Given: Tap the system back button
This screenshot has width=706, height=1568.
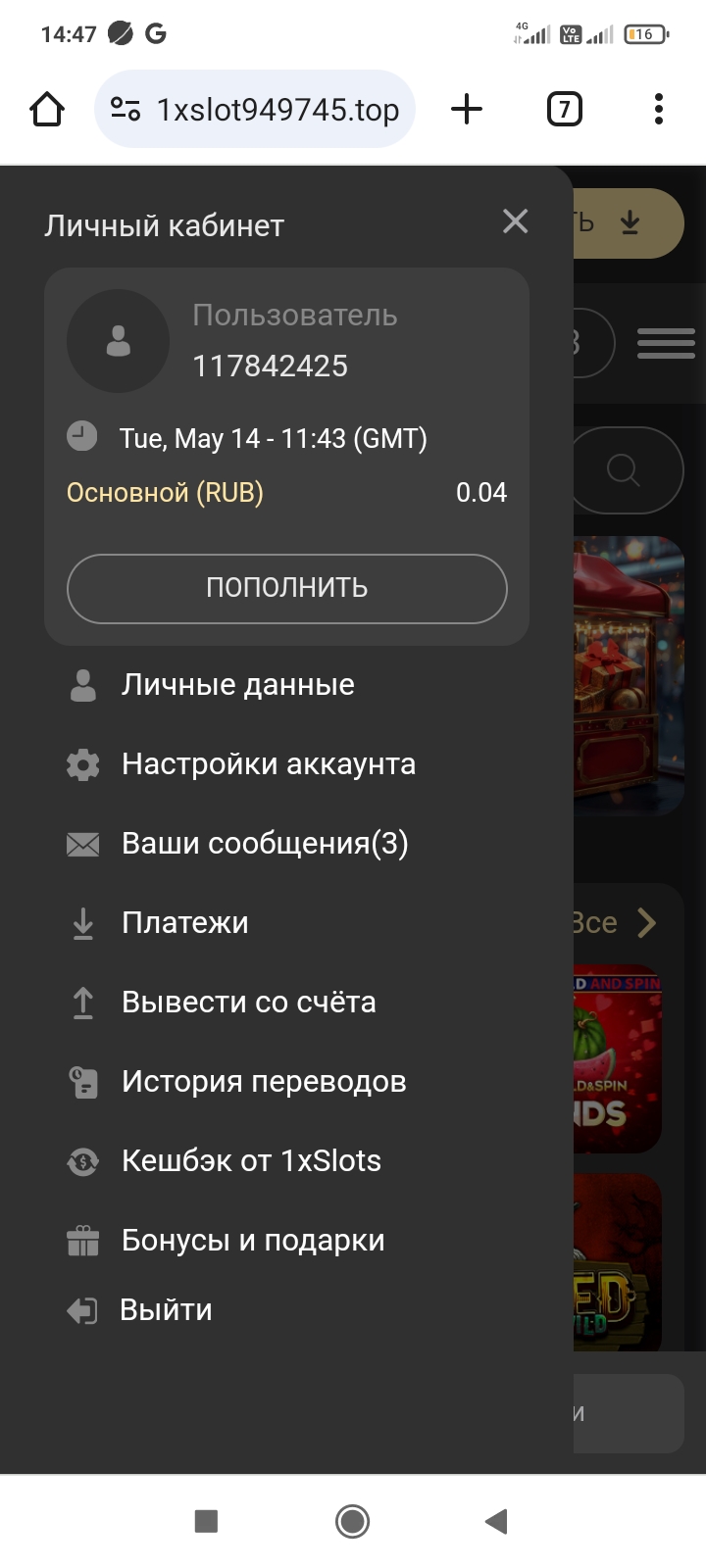Looking at the screenshot, I should 496,1521.
